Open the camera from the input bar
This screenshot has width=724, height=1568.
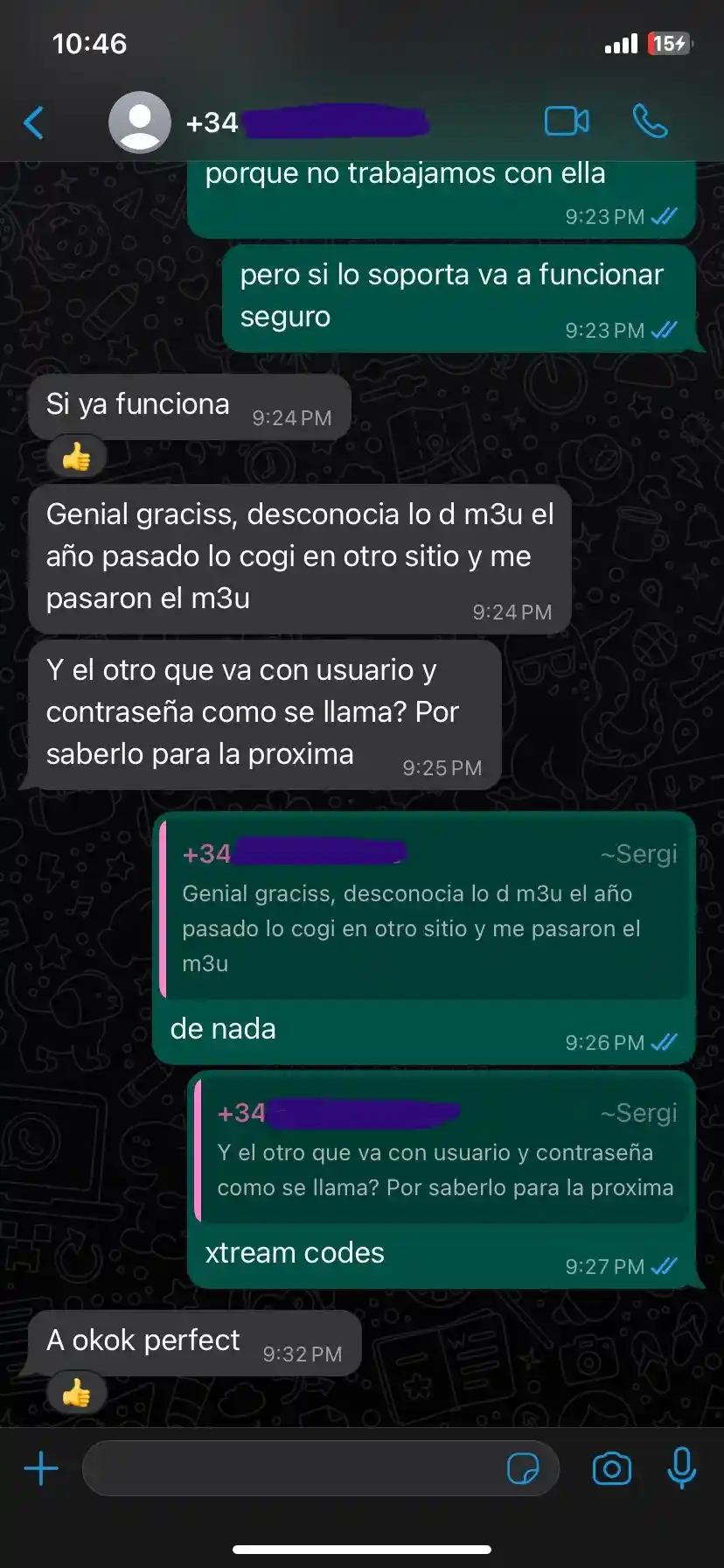click(612, 1468)
